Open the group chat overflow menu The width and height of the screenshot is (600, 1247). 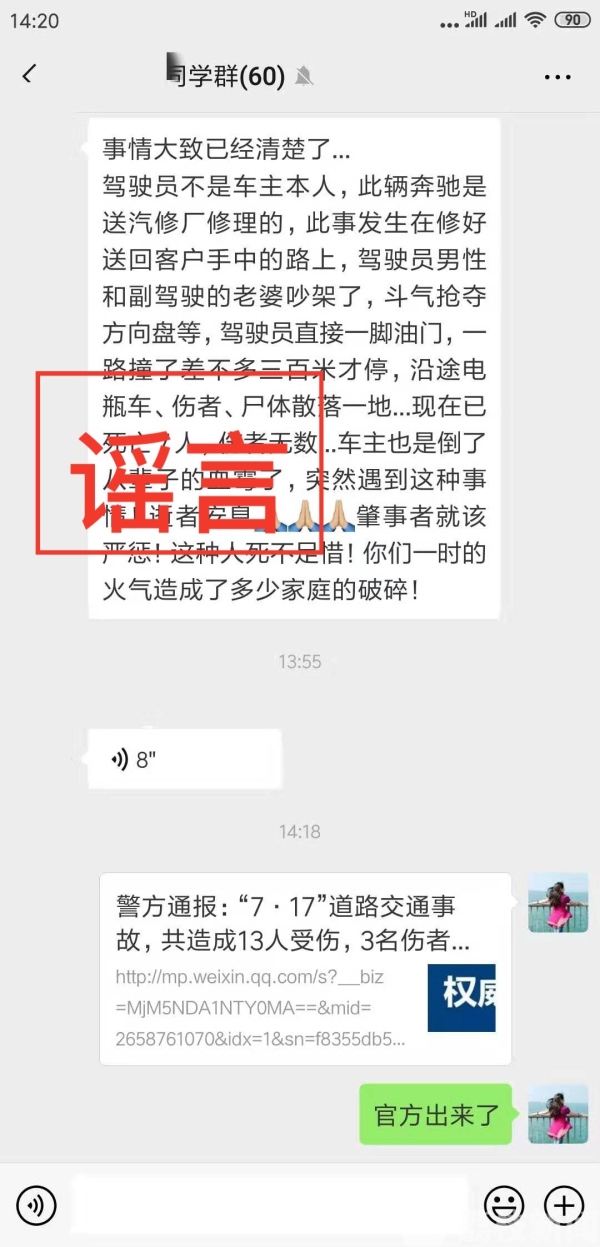tap(557, 76)
